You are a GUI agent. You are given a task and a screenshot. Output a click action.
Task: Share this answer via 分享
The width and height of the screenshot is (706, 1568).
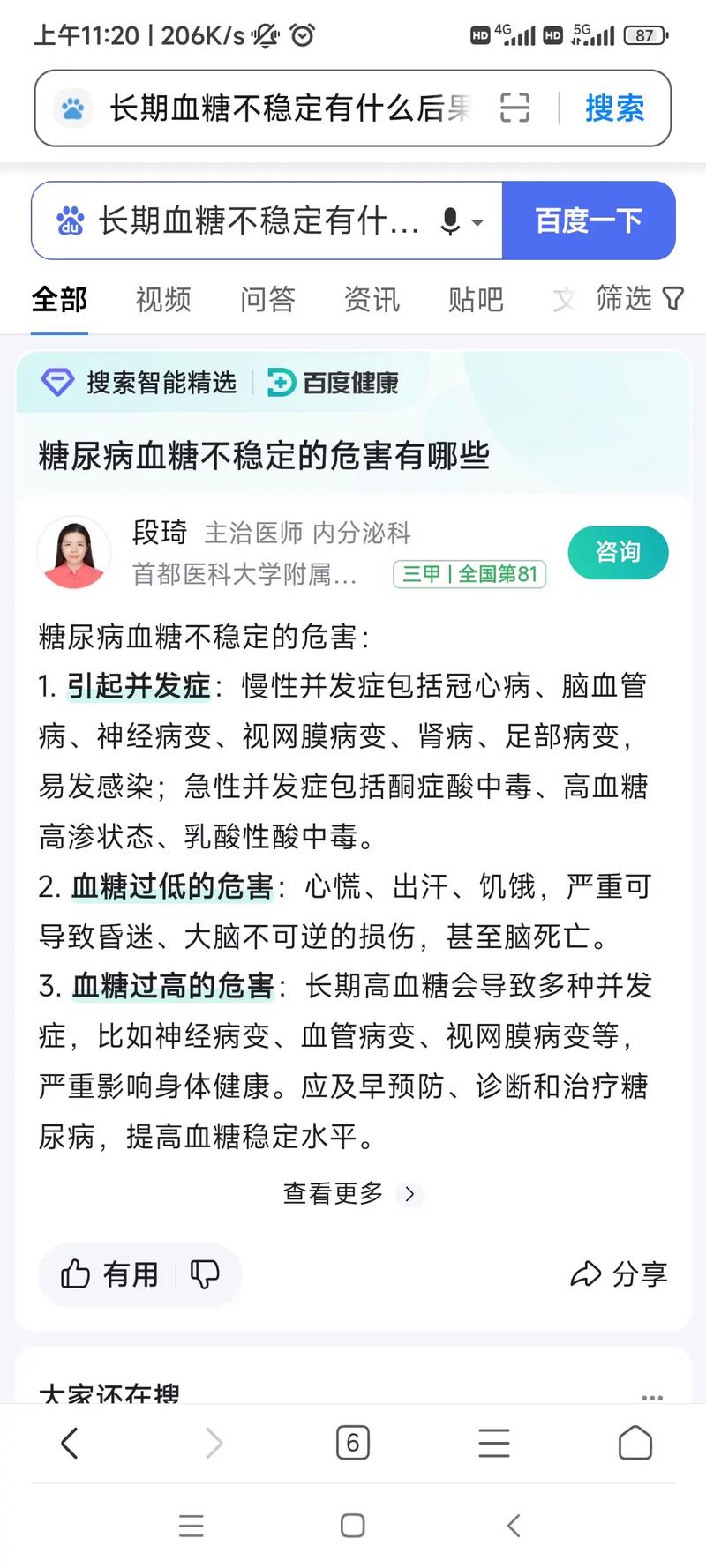(x=619, y=1274)
